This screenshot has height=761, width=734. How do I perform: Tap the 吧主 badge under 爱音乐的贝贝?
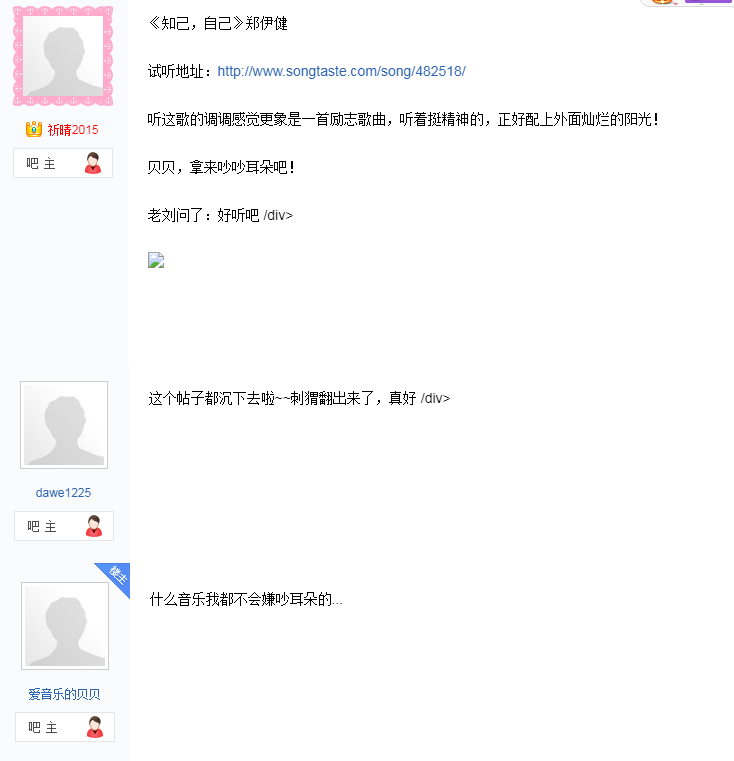tap(65, 727)
